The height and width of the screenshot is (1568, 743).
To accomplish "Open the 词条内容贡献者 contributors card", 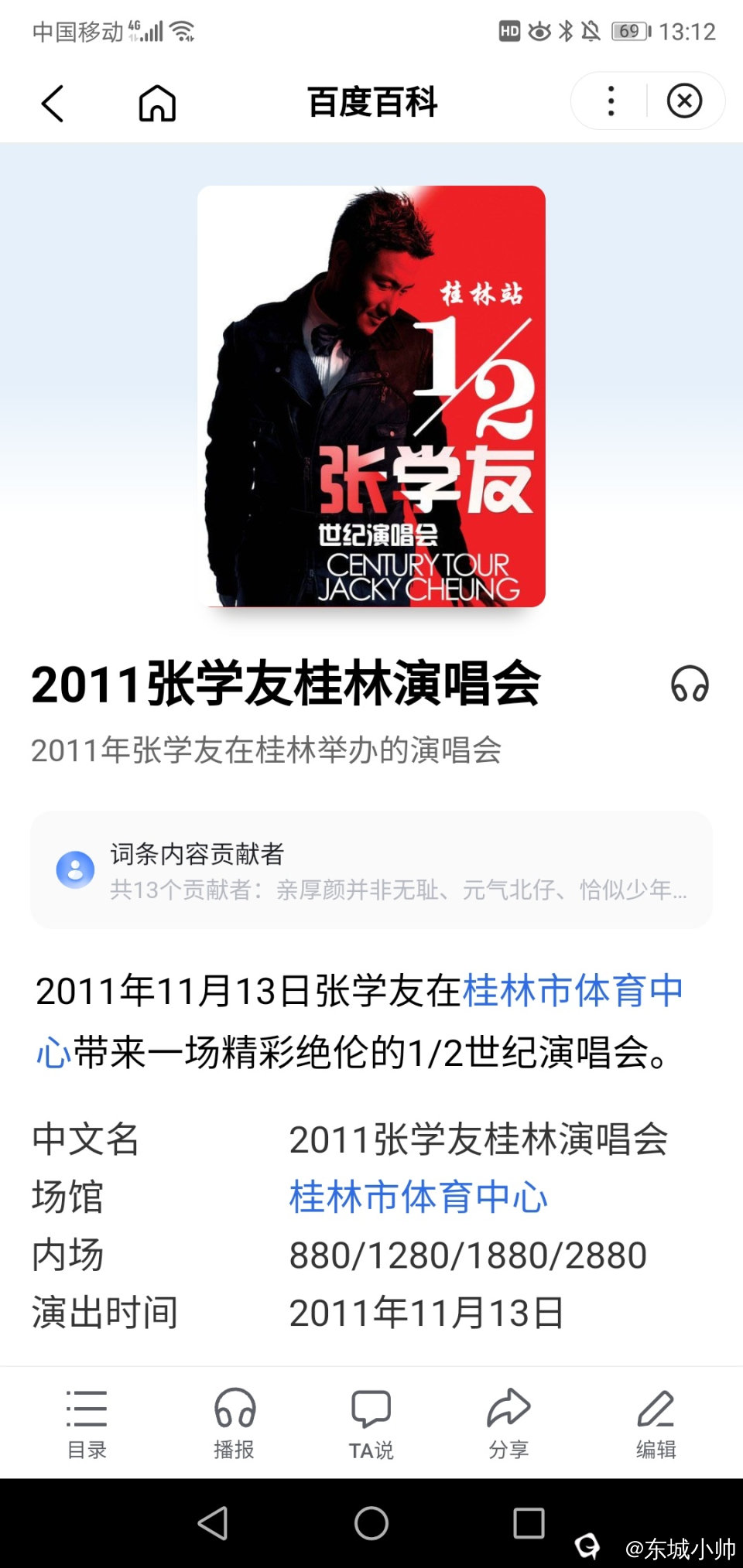I will click(371, 870).
